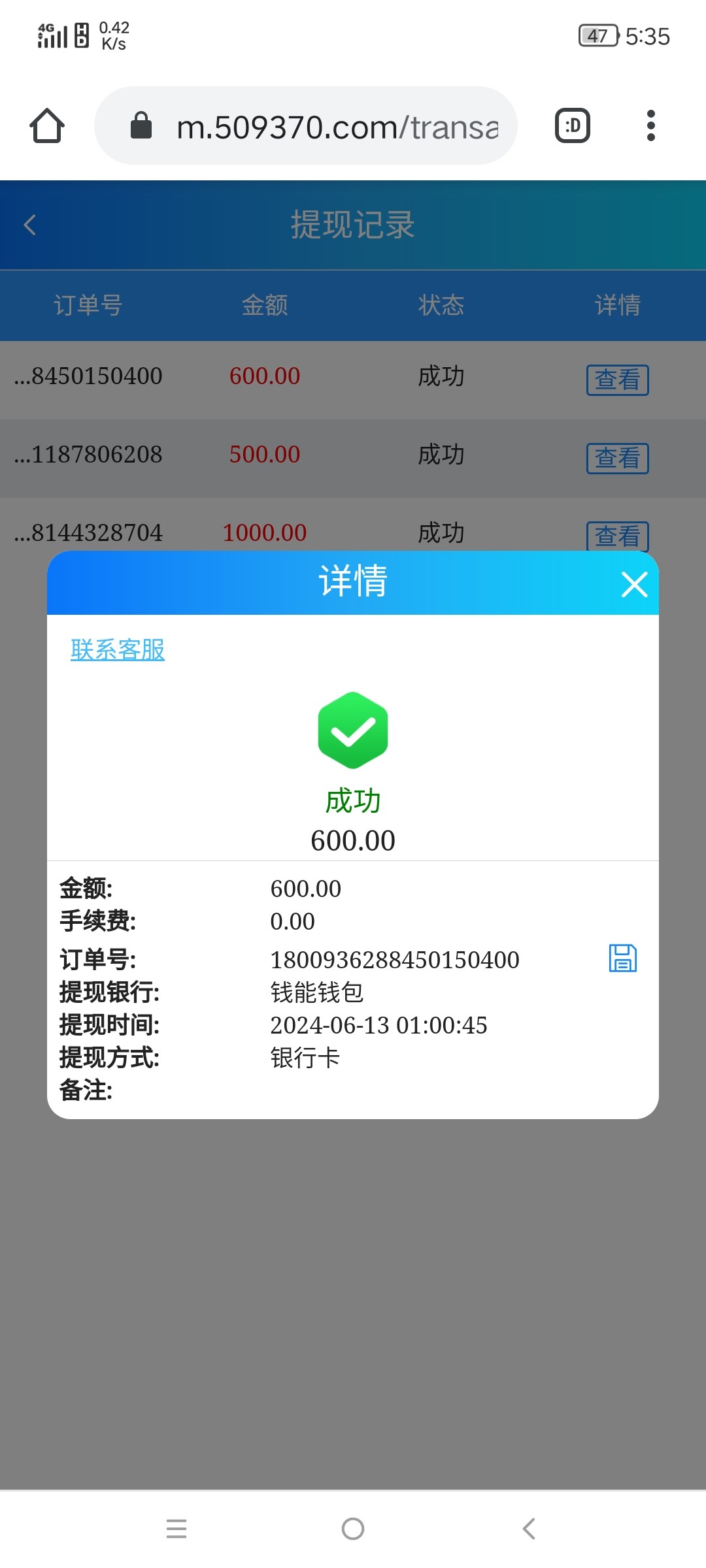Open recent apps from the navigation bar
This screenshot has height=1568, width=706.
pos(176,1529)
